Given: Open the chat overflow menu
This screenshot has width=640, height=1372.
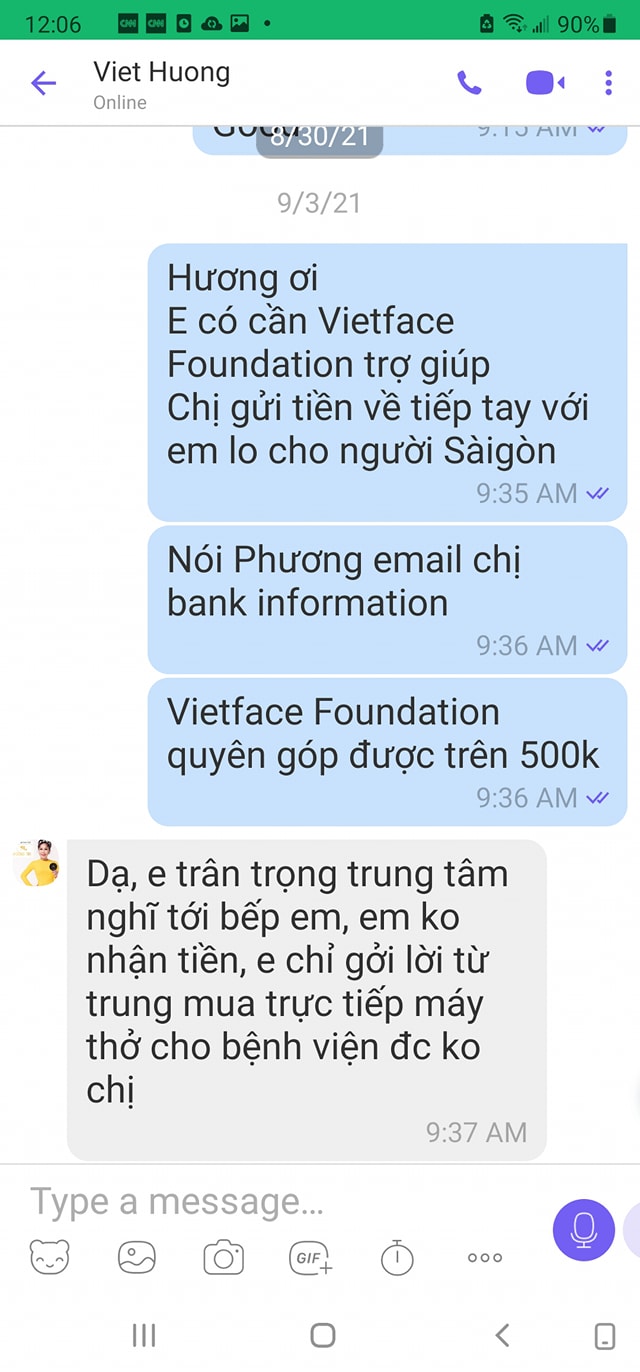Looking at the screenshot, I should click(608, 83).
